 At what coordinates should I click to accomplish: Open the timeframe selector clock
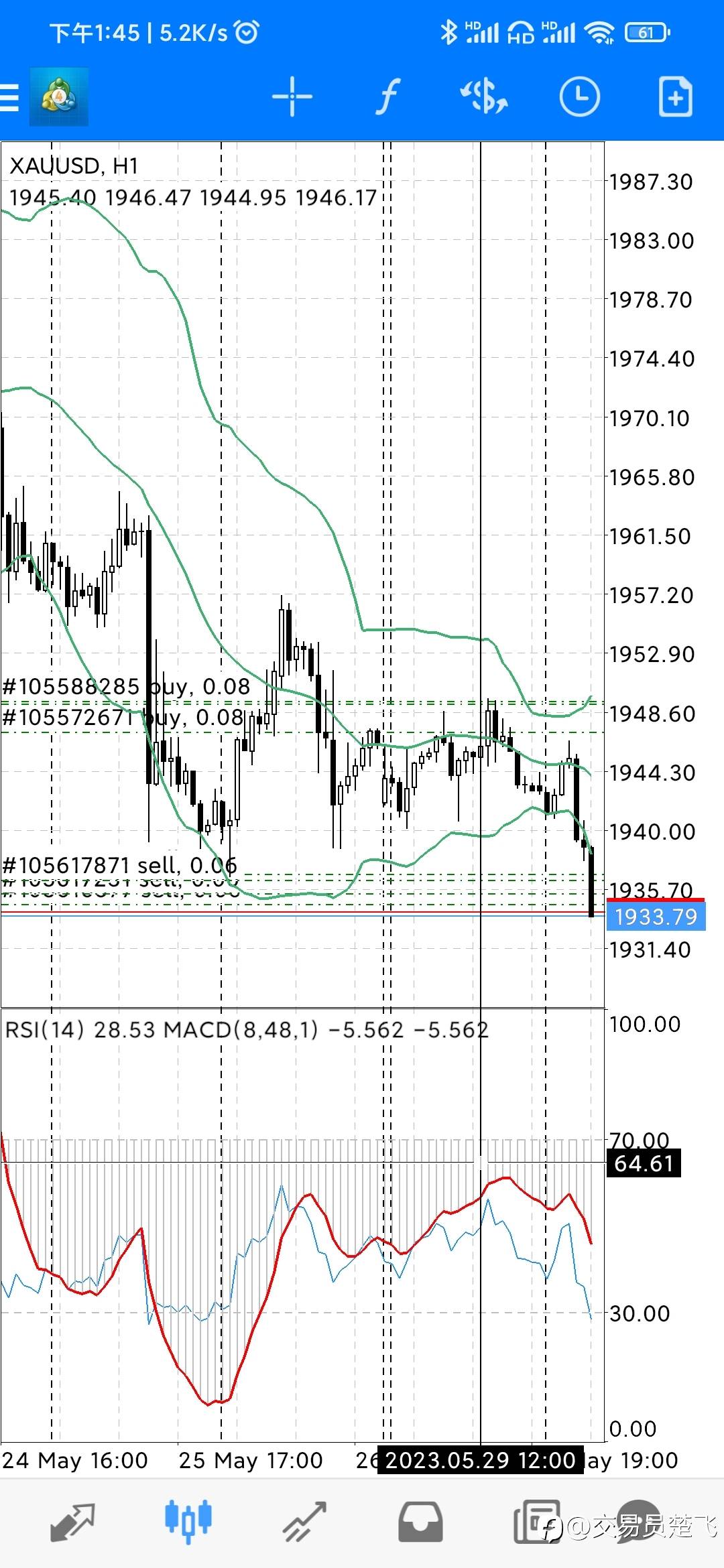pyautogui.click(x=579, y=97)
